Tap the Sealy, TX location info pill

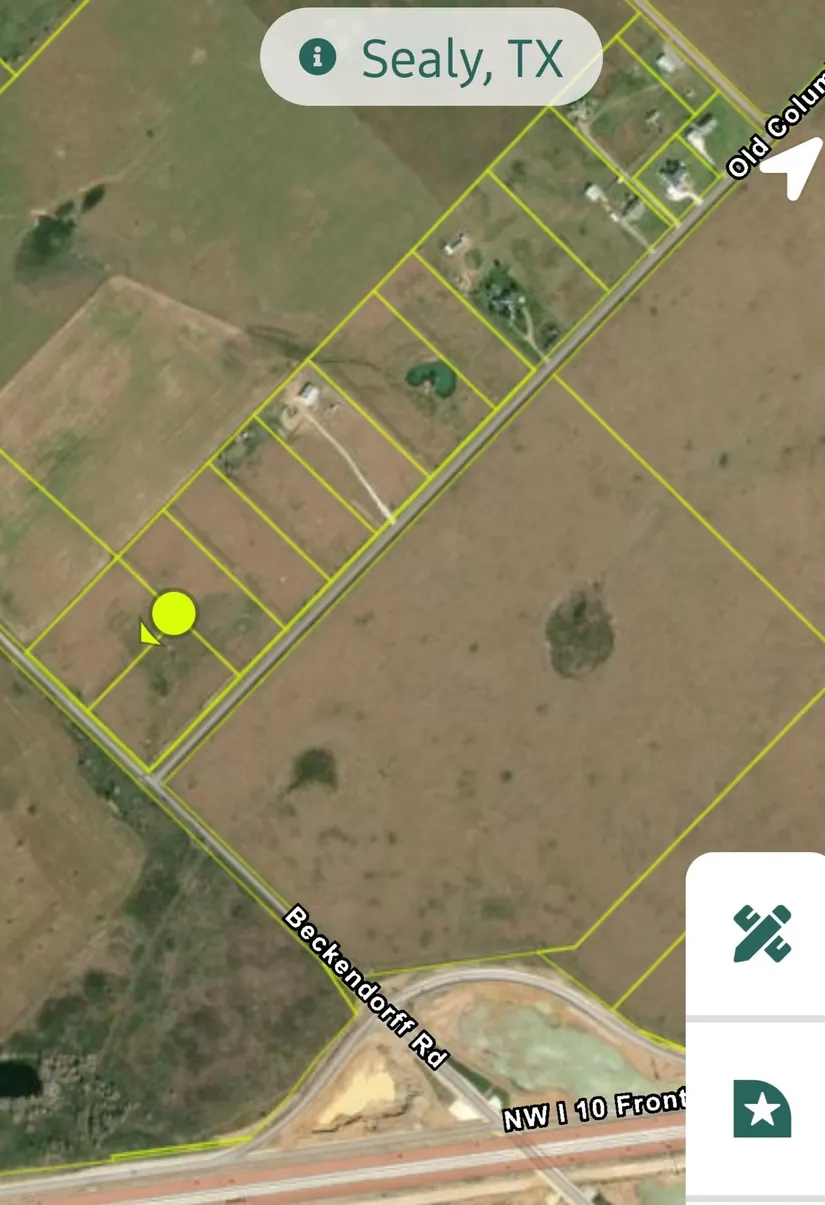click(x=431, y=58)
